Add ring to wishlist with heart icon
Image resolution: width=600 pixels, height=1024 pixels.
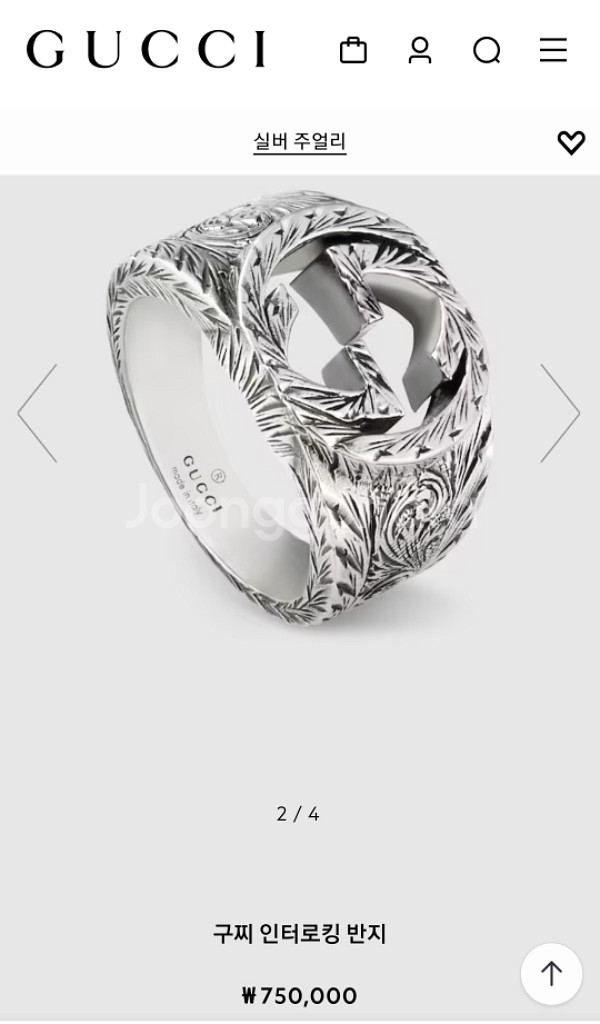pos(571,143)
